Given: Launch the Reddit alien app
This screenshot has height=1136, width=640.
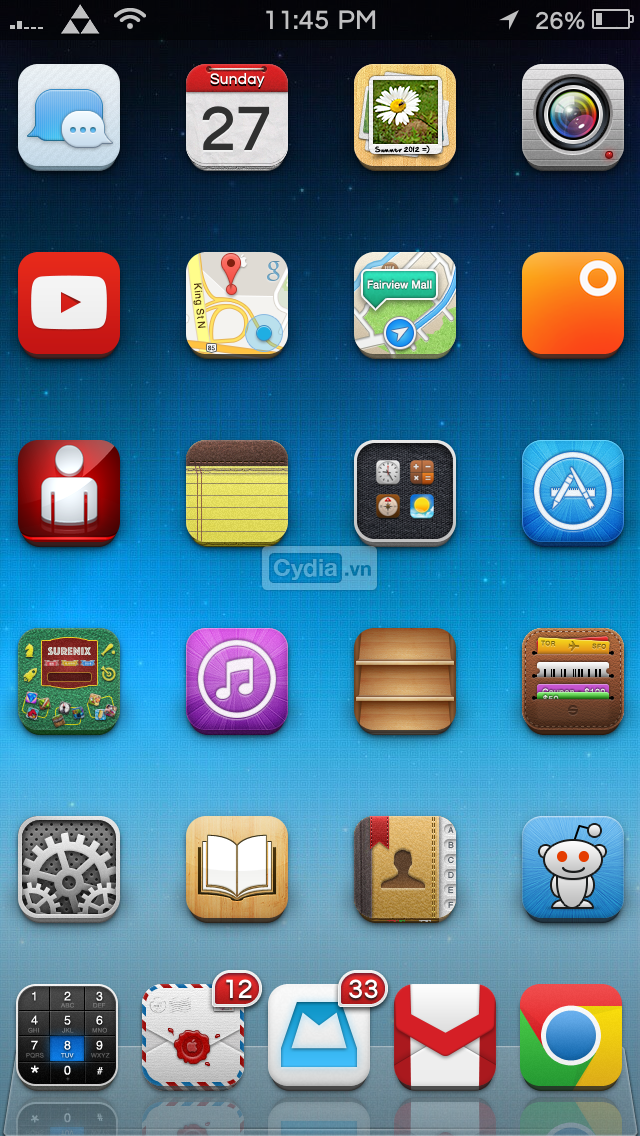Looking at the screenshot, I should tap(573, 867).
